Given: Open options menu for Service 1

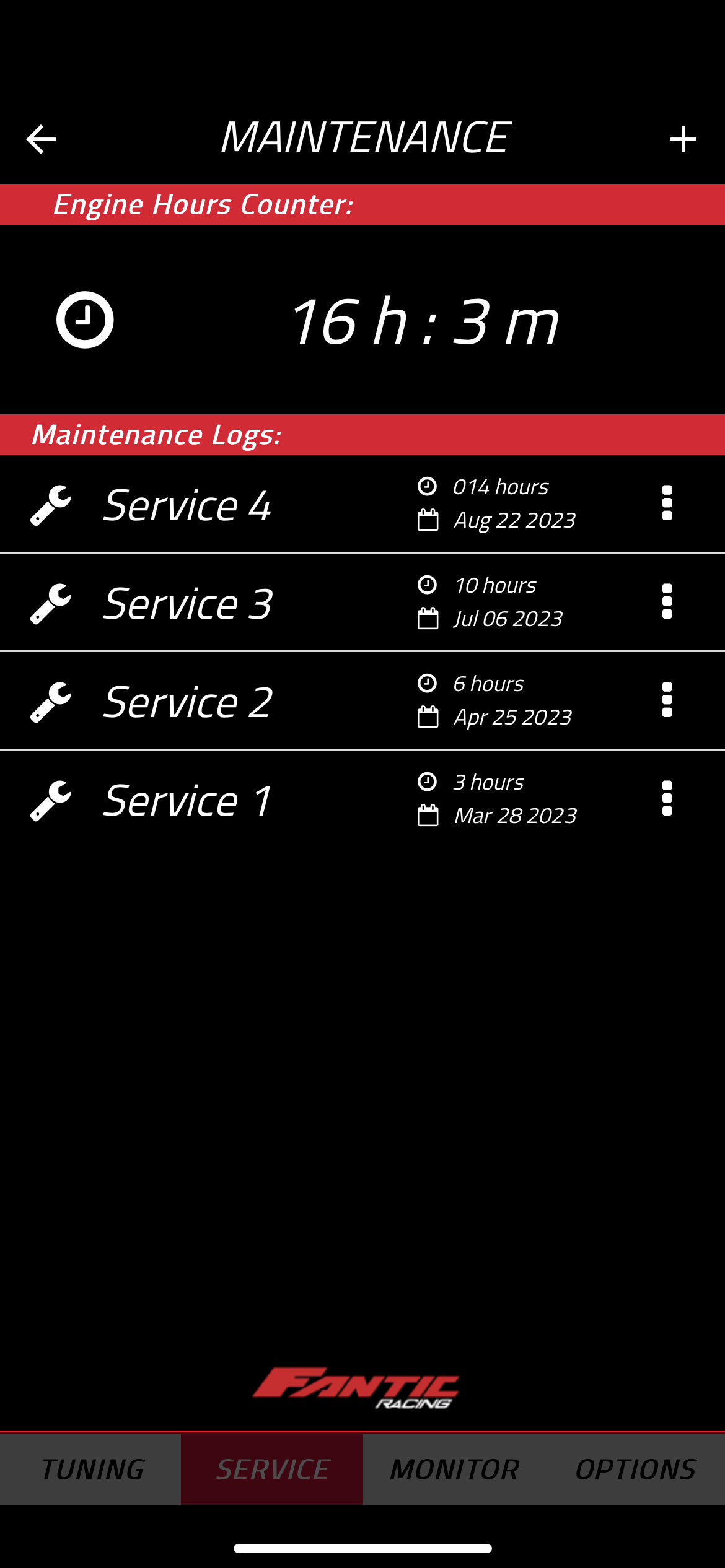Looking at the screenshot, I should 667,798.
